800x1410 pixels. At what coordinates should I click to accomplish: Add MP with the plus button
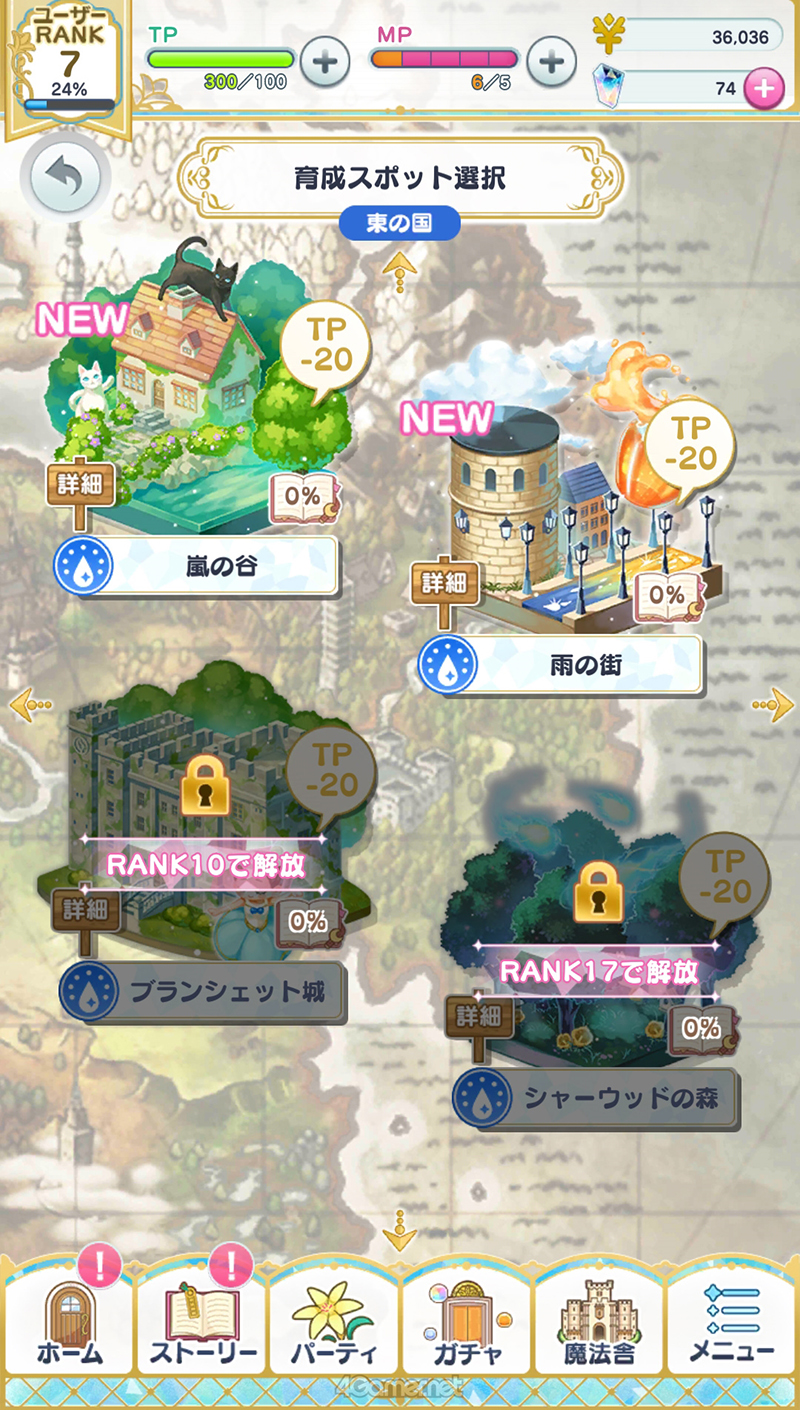(550, 62)
